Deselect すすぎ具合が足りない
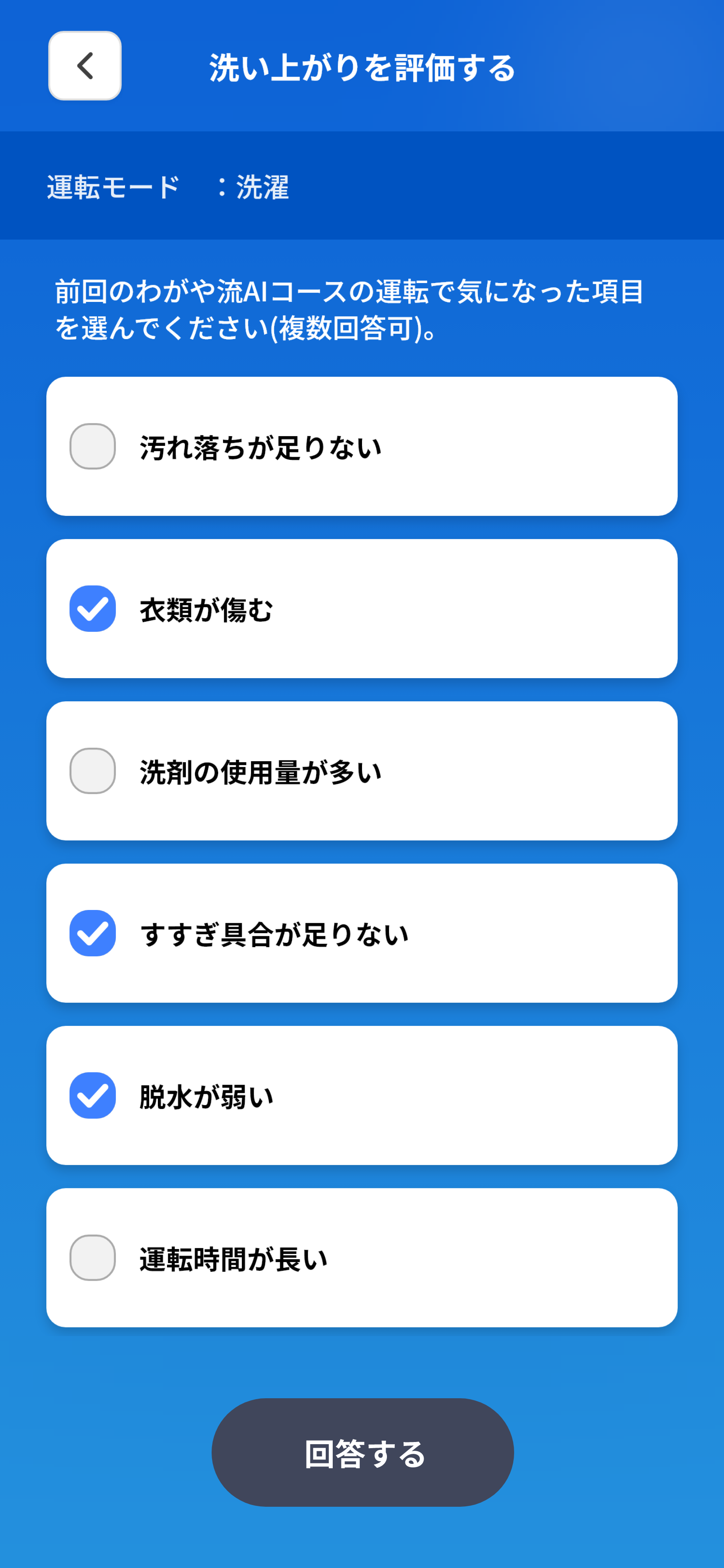 93,933
